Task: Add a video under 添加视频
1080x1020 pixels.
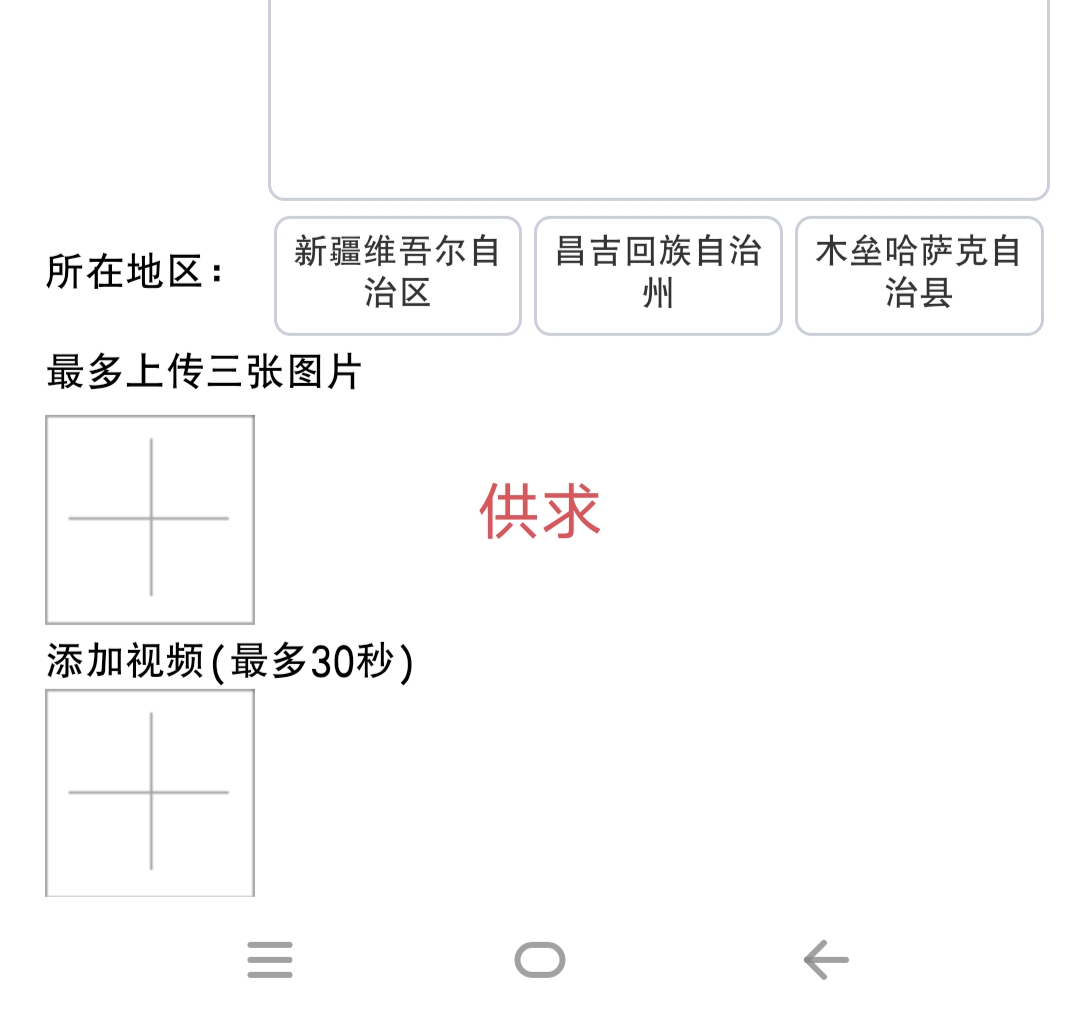Action: [150, 792]
